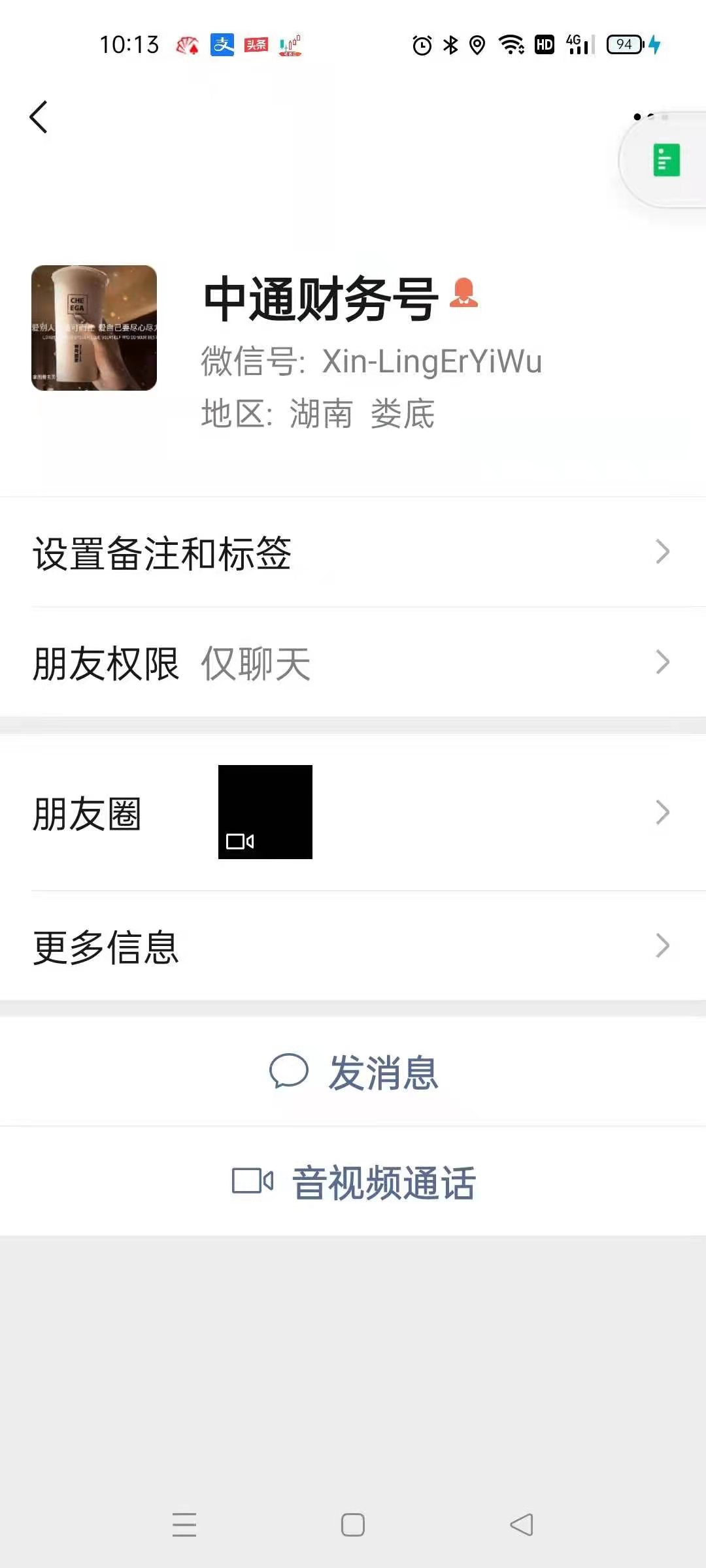The height and width of the screenshot is (1568, 706).
Task: Start 音视频通话 voice or video call
Action: tap(353, 1181)
